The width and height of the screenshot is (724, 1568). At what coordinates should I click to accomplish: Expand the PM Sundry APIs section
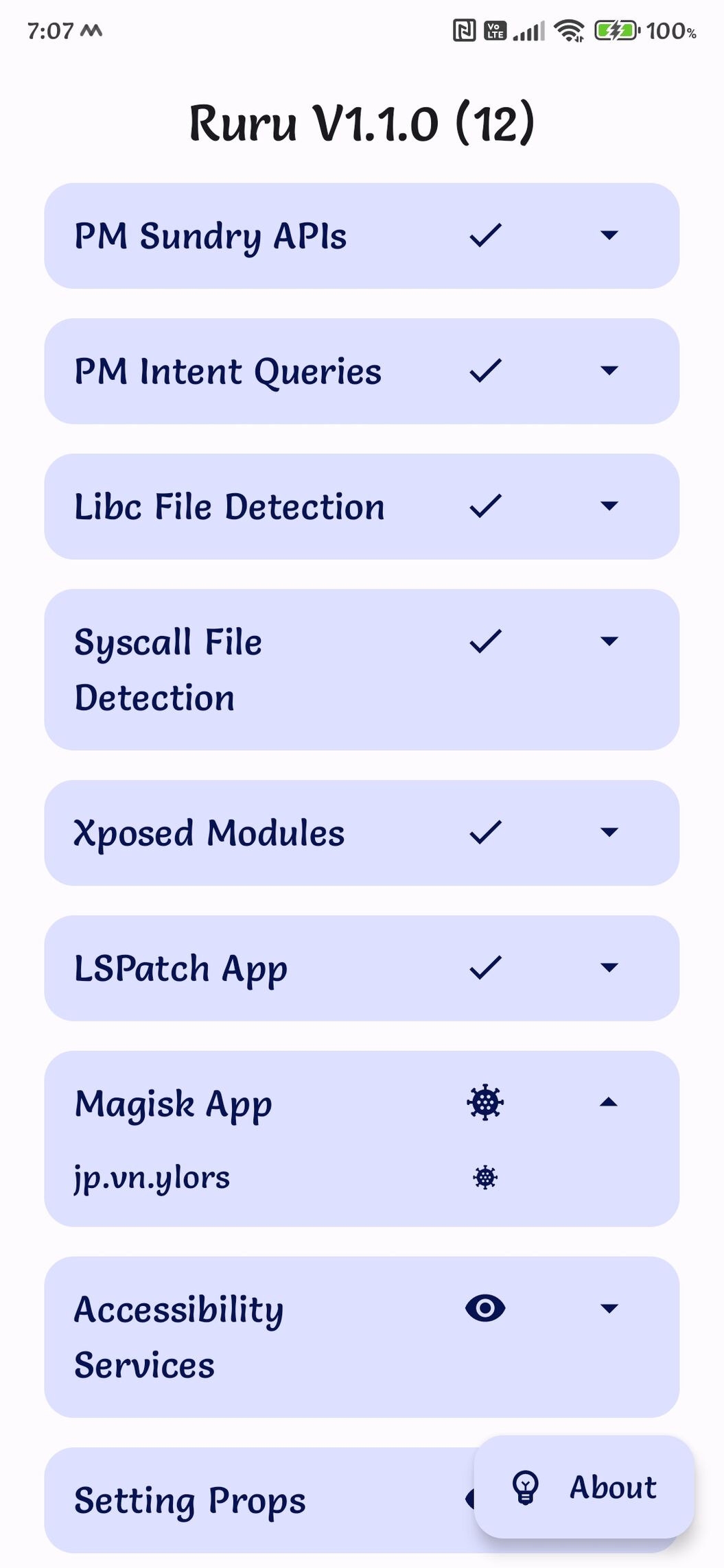click(x=609, y=235)
